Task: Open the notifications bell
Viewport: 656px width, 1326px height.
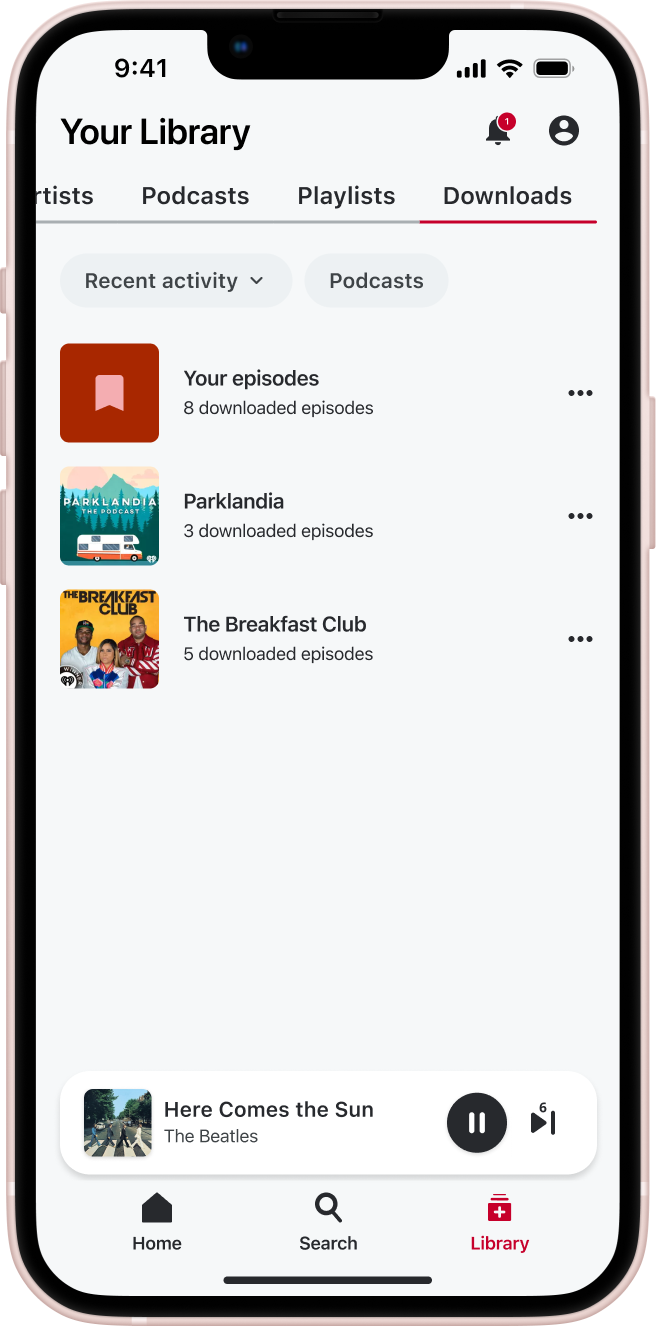Action: 498,131
